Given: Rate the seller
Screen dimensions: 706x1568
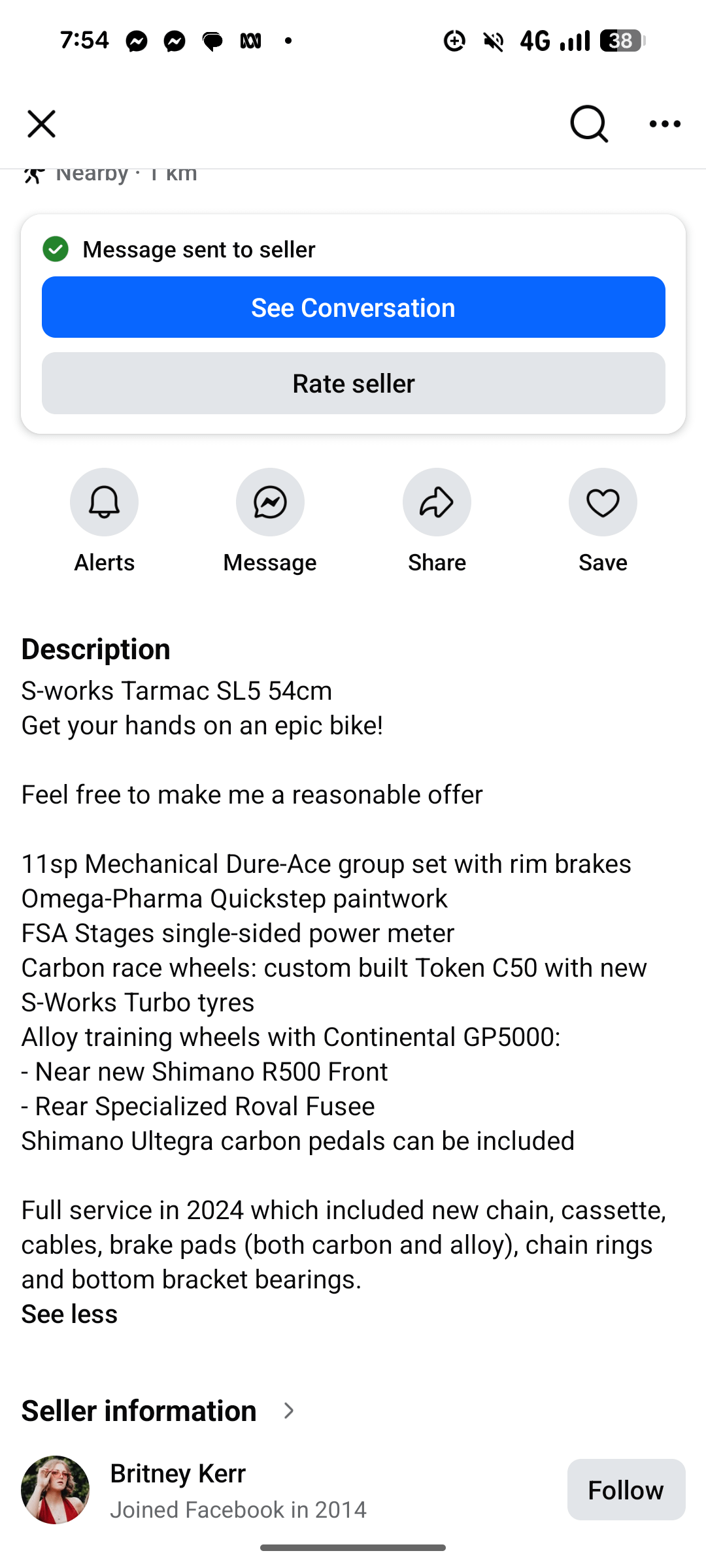Looking at the screenshot, I should coord(353,384).
